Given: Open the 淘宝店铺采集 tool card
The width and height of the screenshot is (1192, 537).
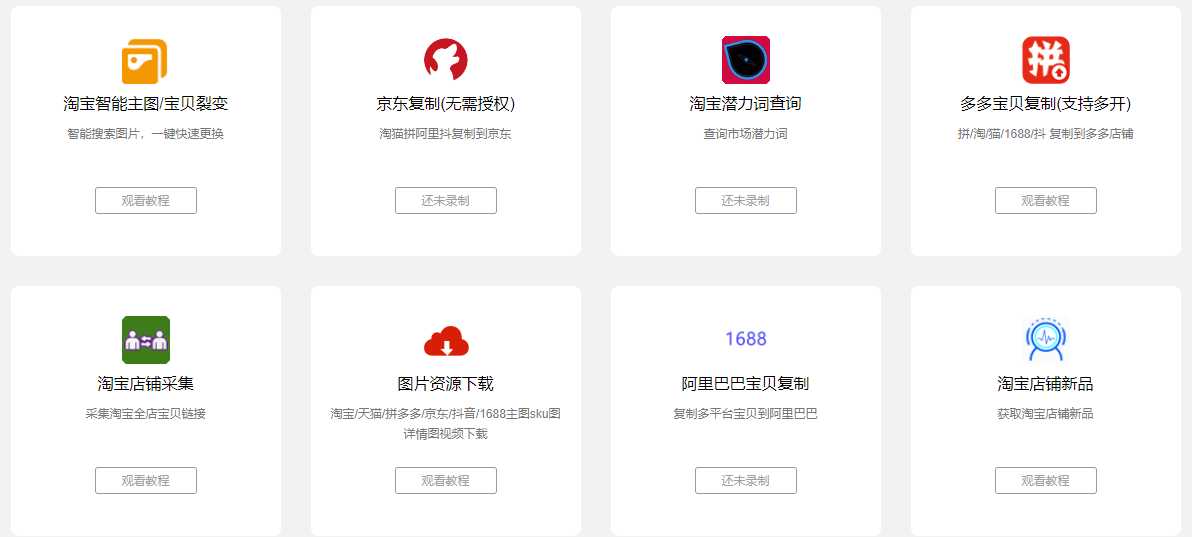Looking at the screenshot, I should 146,383.
